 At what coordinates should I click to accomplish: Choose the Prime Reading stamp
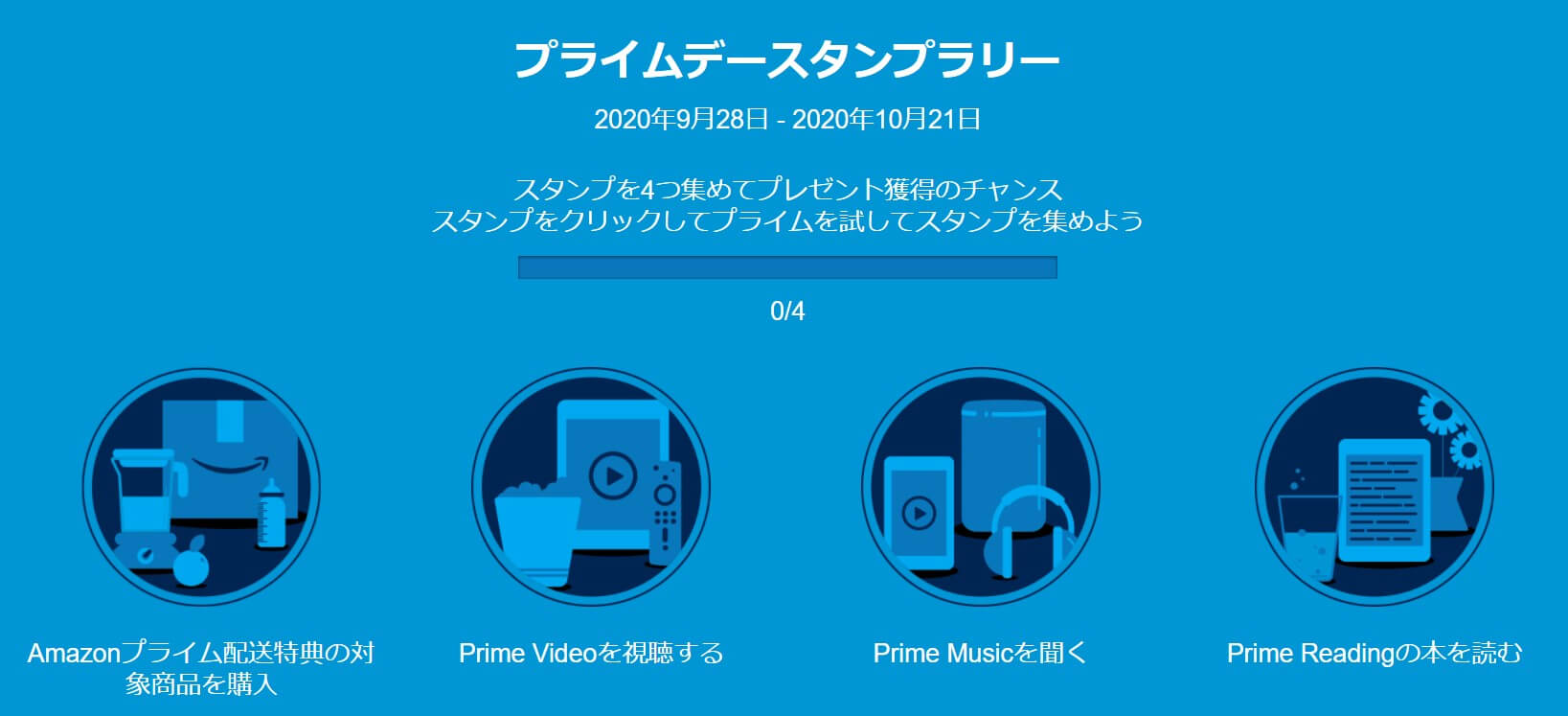pyautogui.click(x=1374, y=488)
